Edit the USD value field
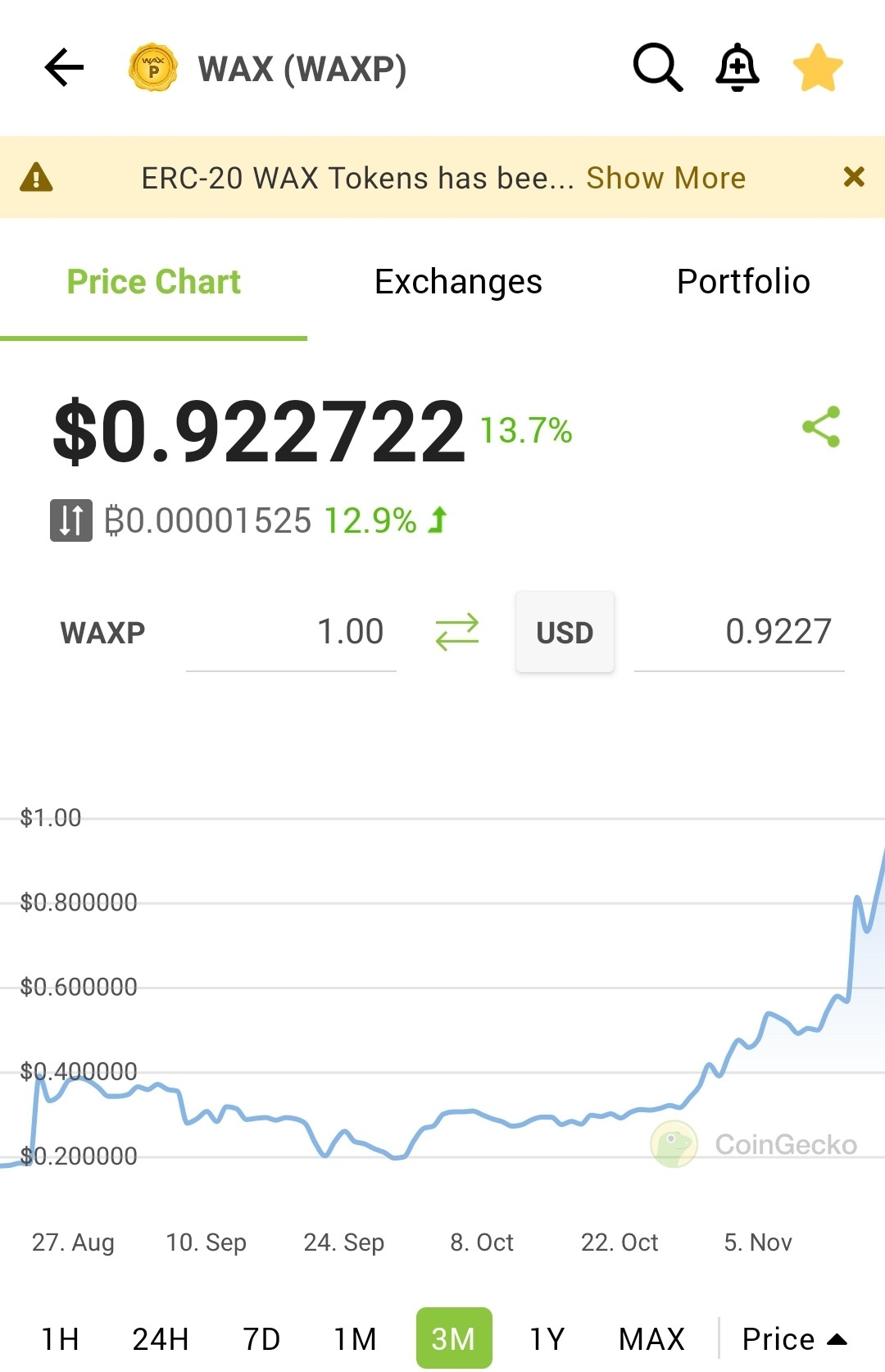Screen dimensions: 885x1372 [x=739, y=633]
